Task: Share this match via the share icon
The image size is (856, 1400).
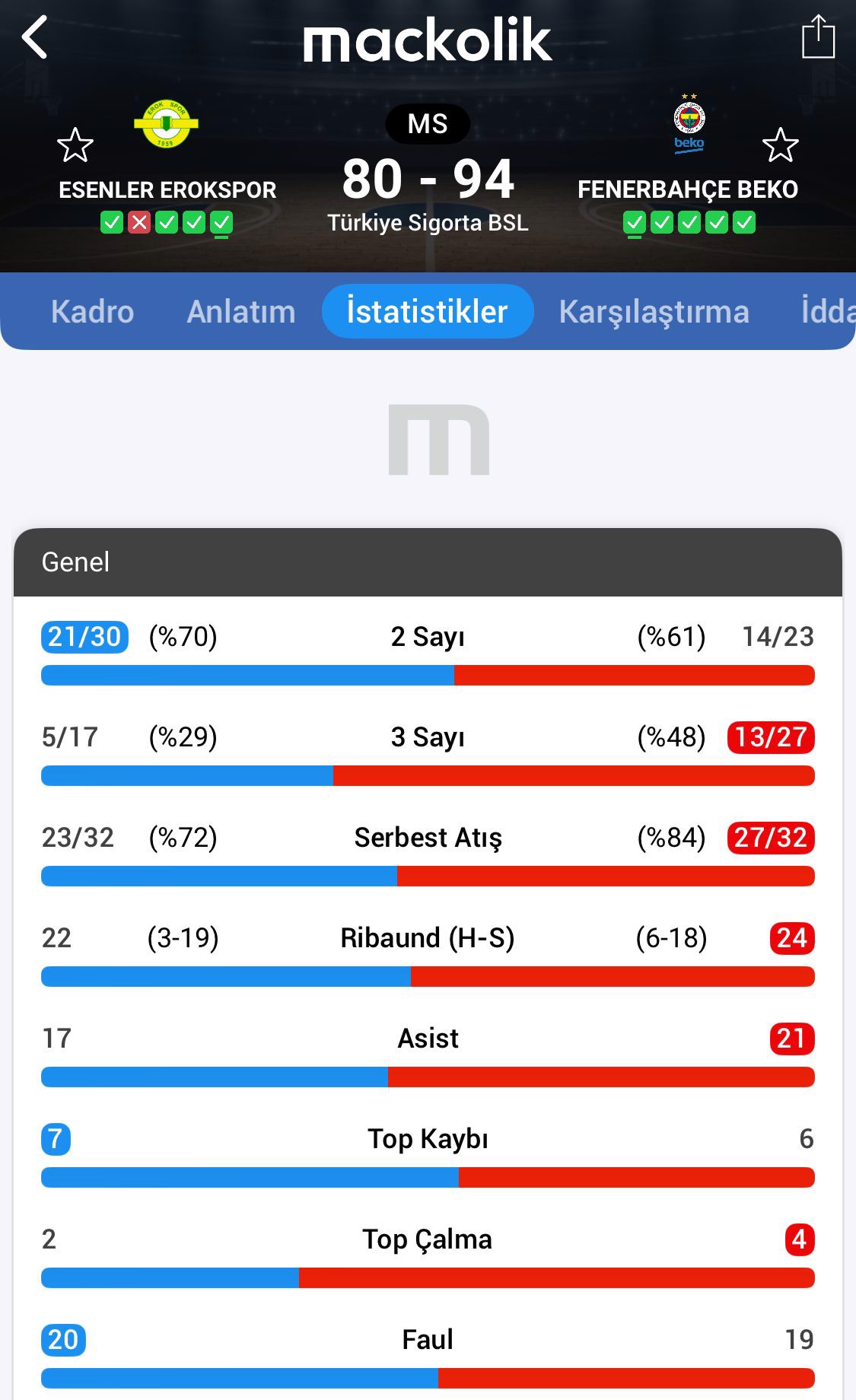Action: 818,37
